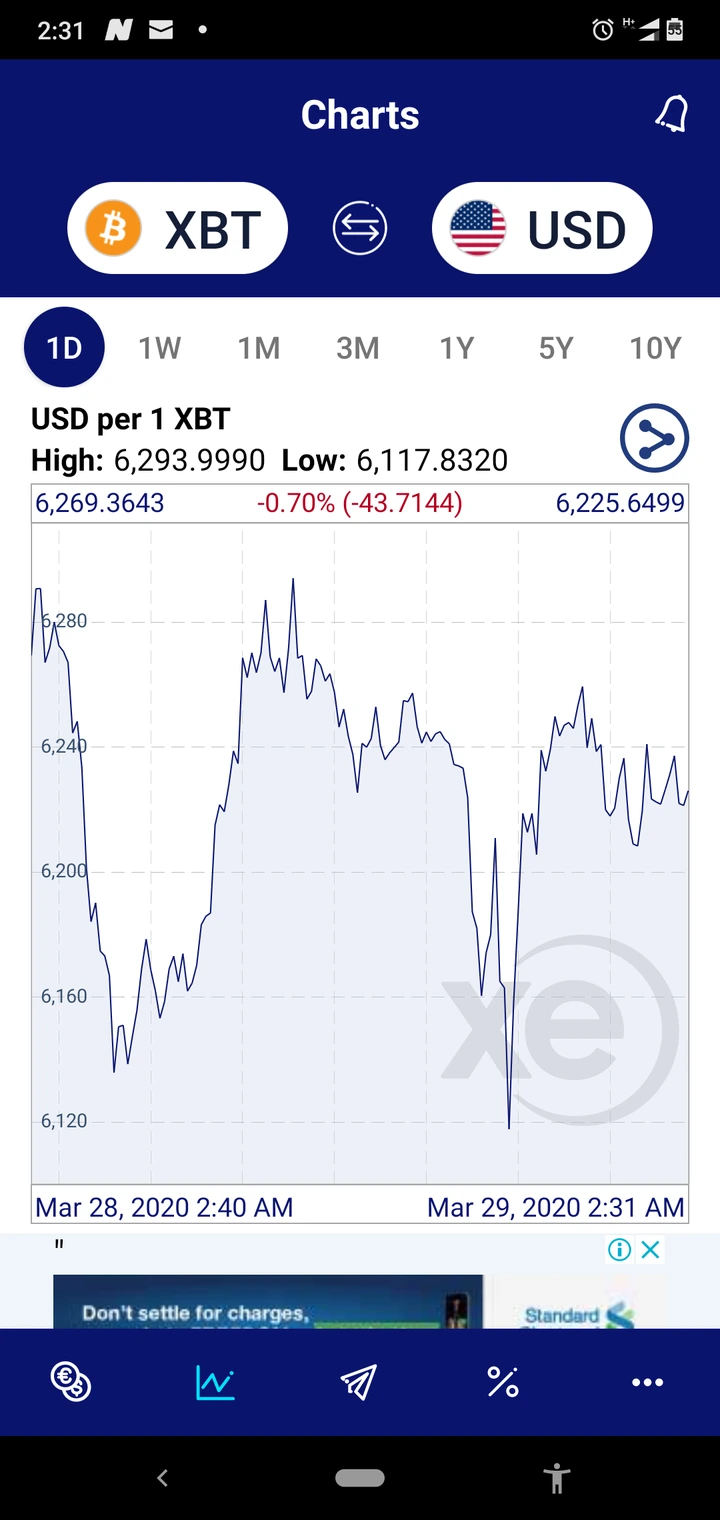Show the 3M chart range
Image resolution: width=720 pixels, height=1520 pixels.
click(x=357, y=348)
